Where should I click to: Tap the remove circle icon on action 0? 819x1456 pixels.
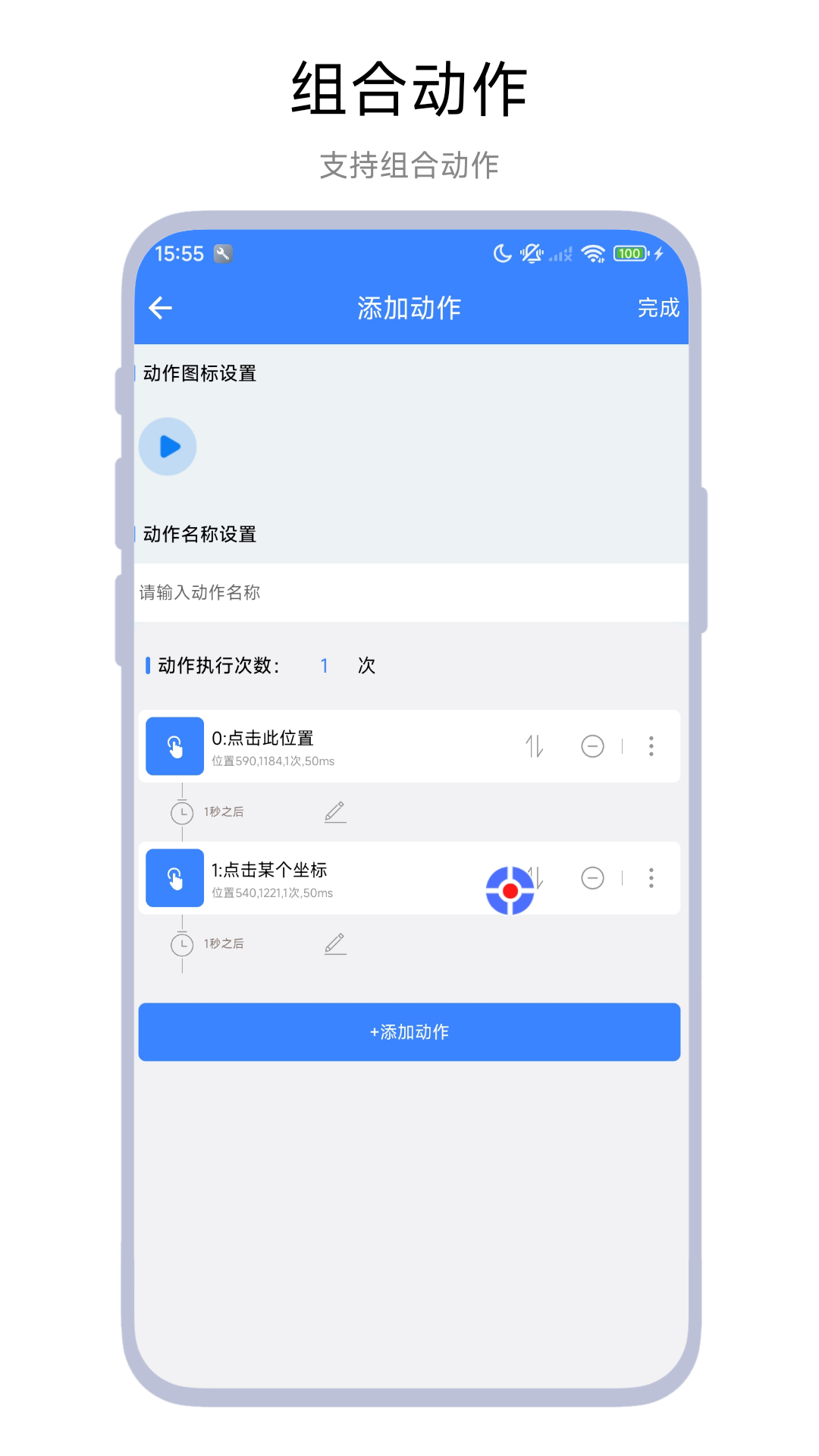point(592,746)
